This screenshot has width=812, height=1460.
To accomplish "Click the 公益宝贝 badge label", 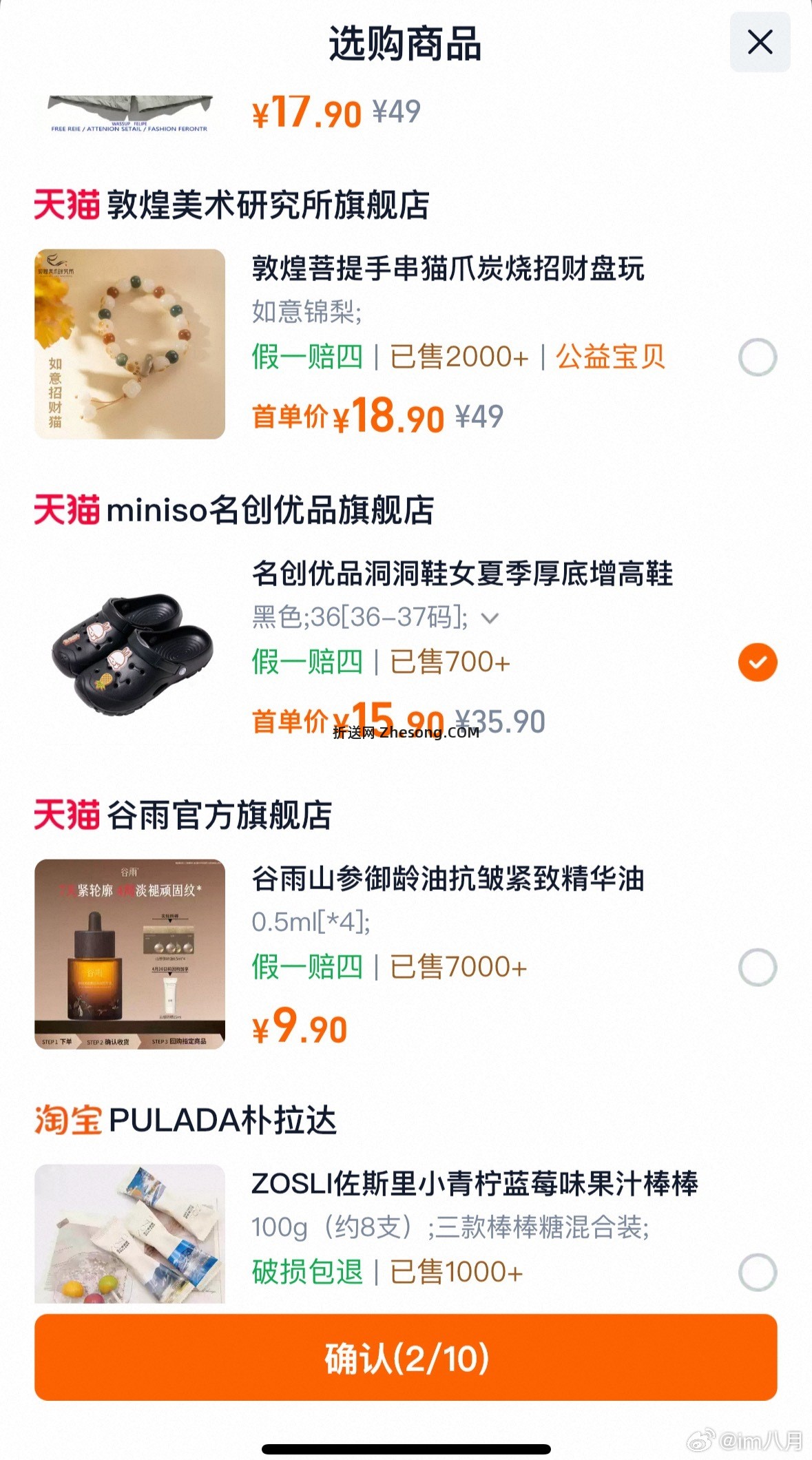I will pos(610,357).
